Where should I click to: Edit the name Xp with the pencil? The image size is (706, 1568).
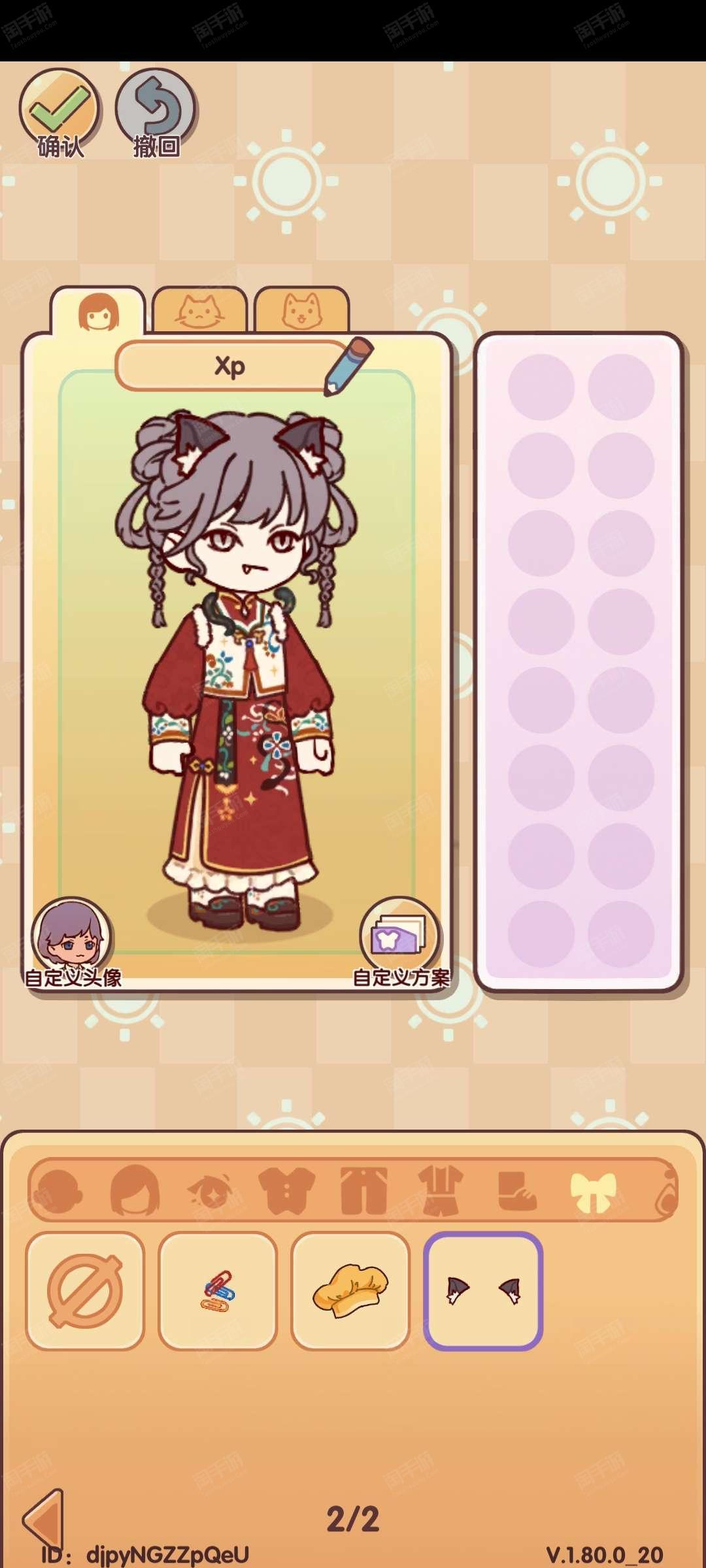[x=348, y=366]
